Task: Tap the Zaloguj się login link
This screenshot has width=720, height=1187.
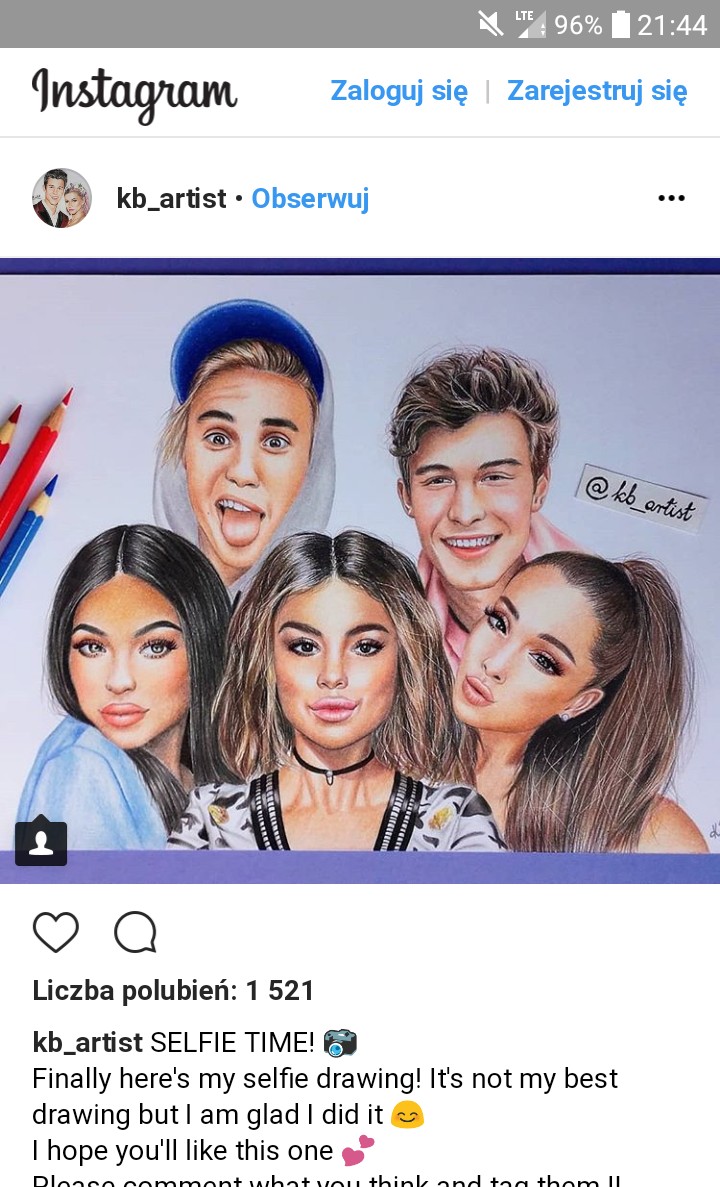Action: tap(399, 91)
